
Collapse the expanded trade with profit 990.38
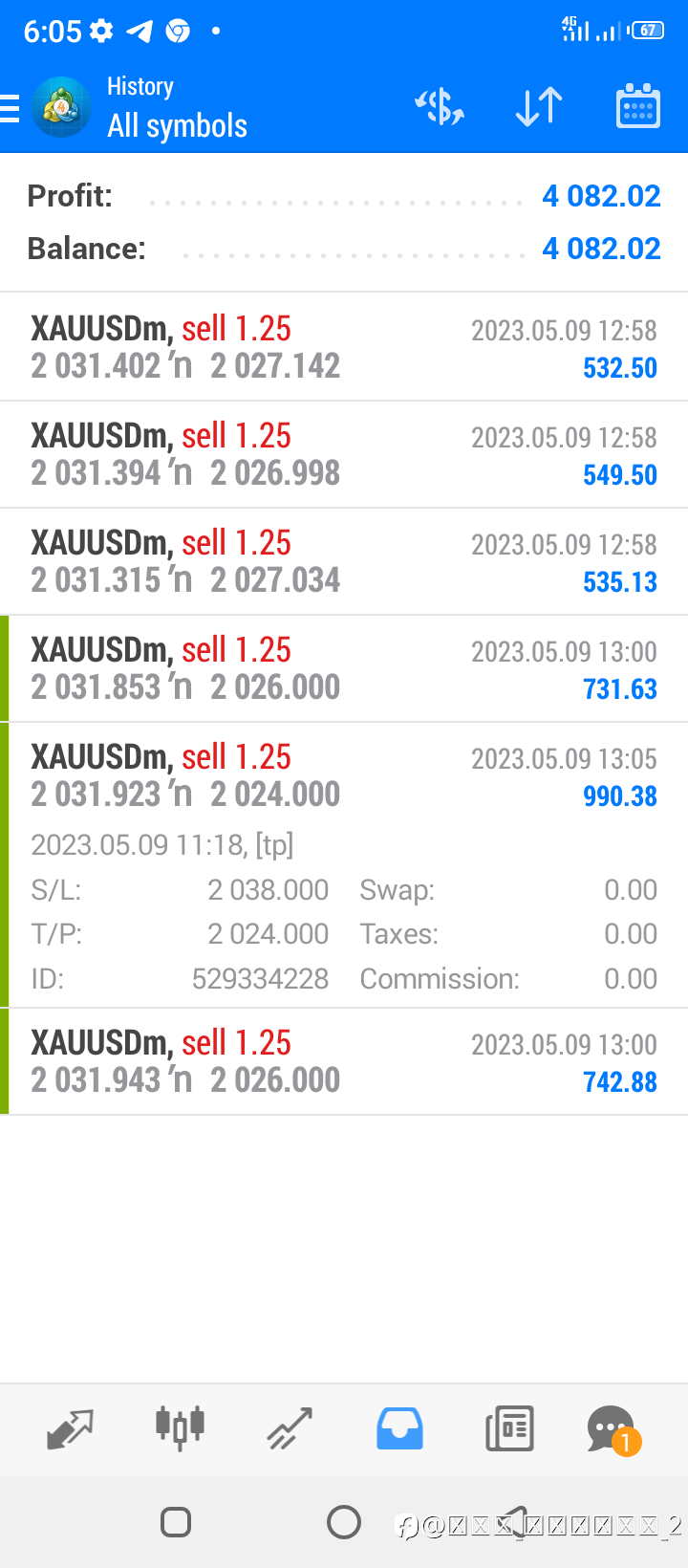click(344, 775)
